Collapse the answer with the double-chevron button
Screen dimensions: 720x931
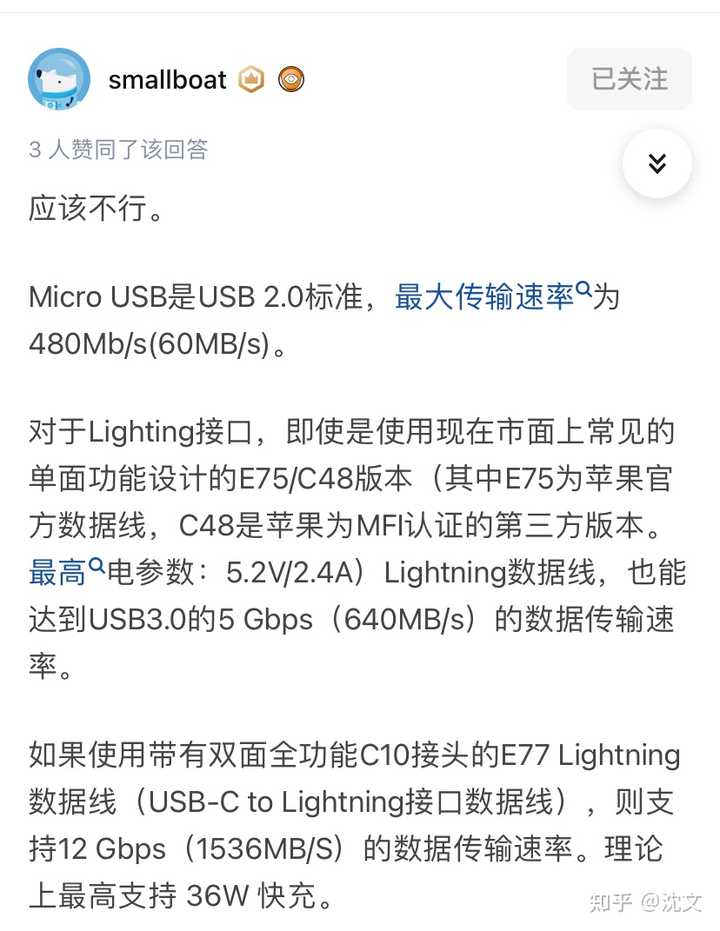click(657, 163)
